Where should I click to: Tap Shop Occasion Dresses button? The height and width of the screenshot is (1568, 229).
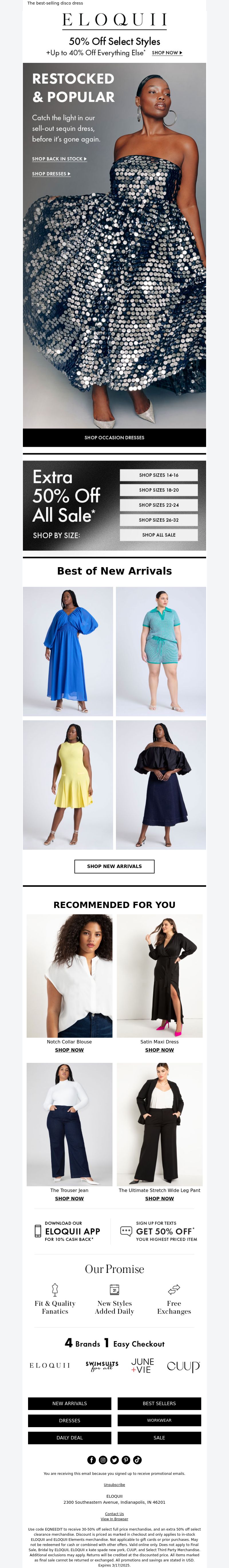[x=114, y=438]
